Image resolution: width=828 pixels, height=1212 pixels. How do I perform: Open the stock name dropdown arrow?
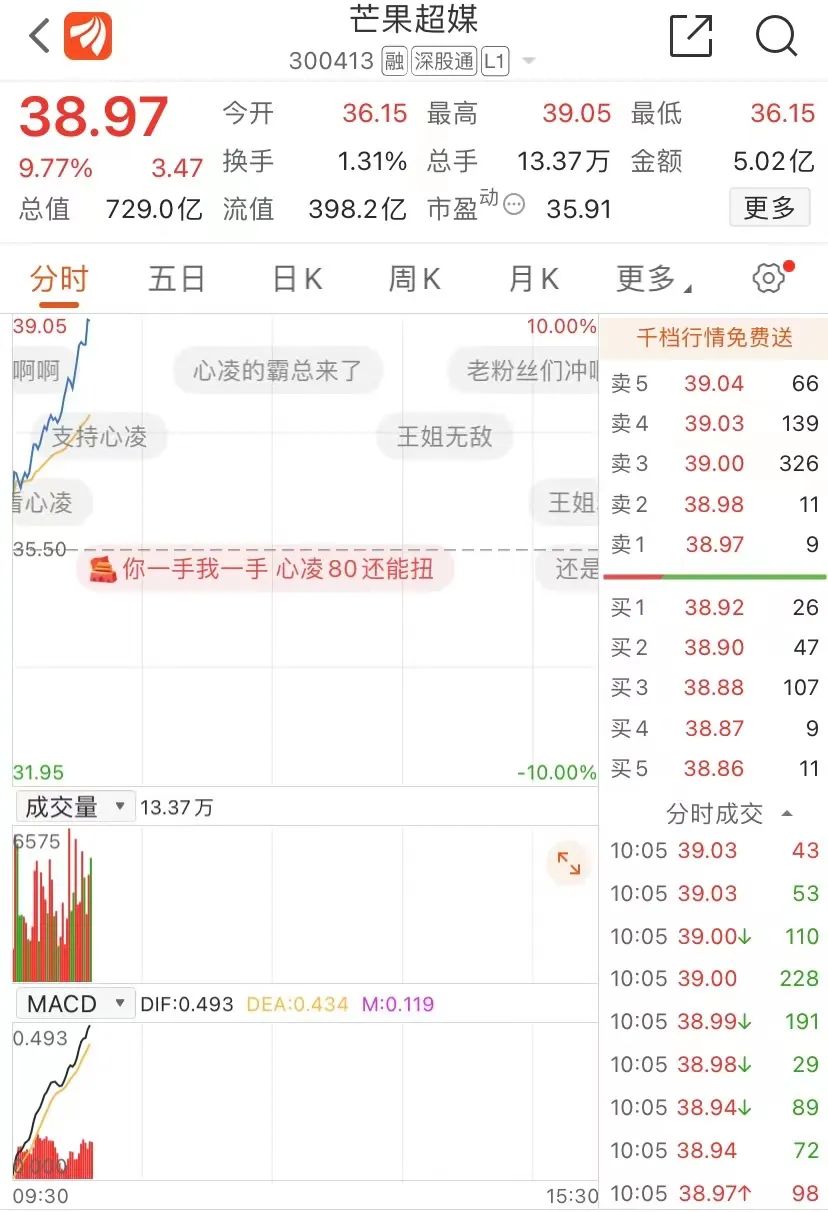[x=529, y=61]
